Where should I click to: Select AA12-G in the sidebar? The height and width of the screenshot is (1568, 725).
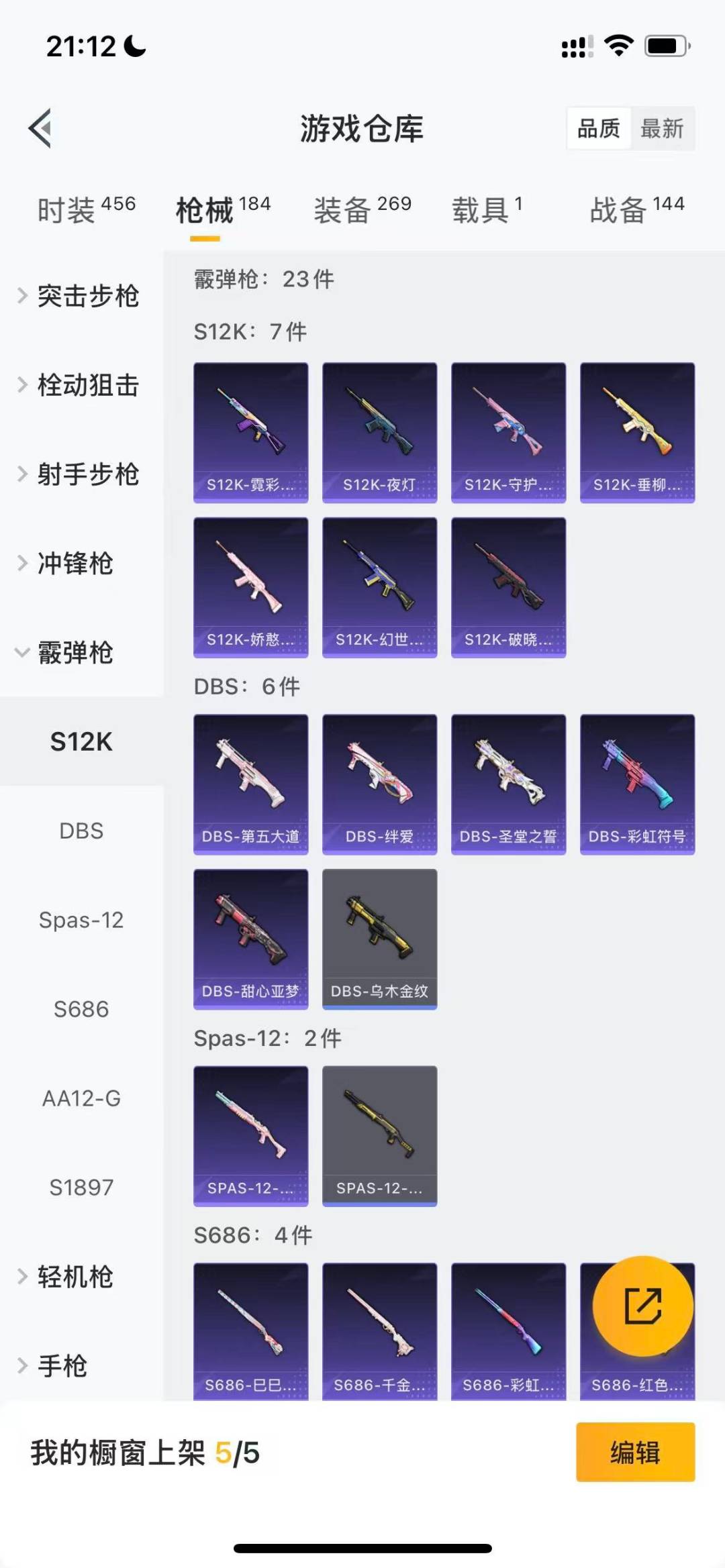(x=82, y=1098)
